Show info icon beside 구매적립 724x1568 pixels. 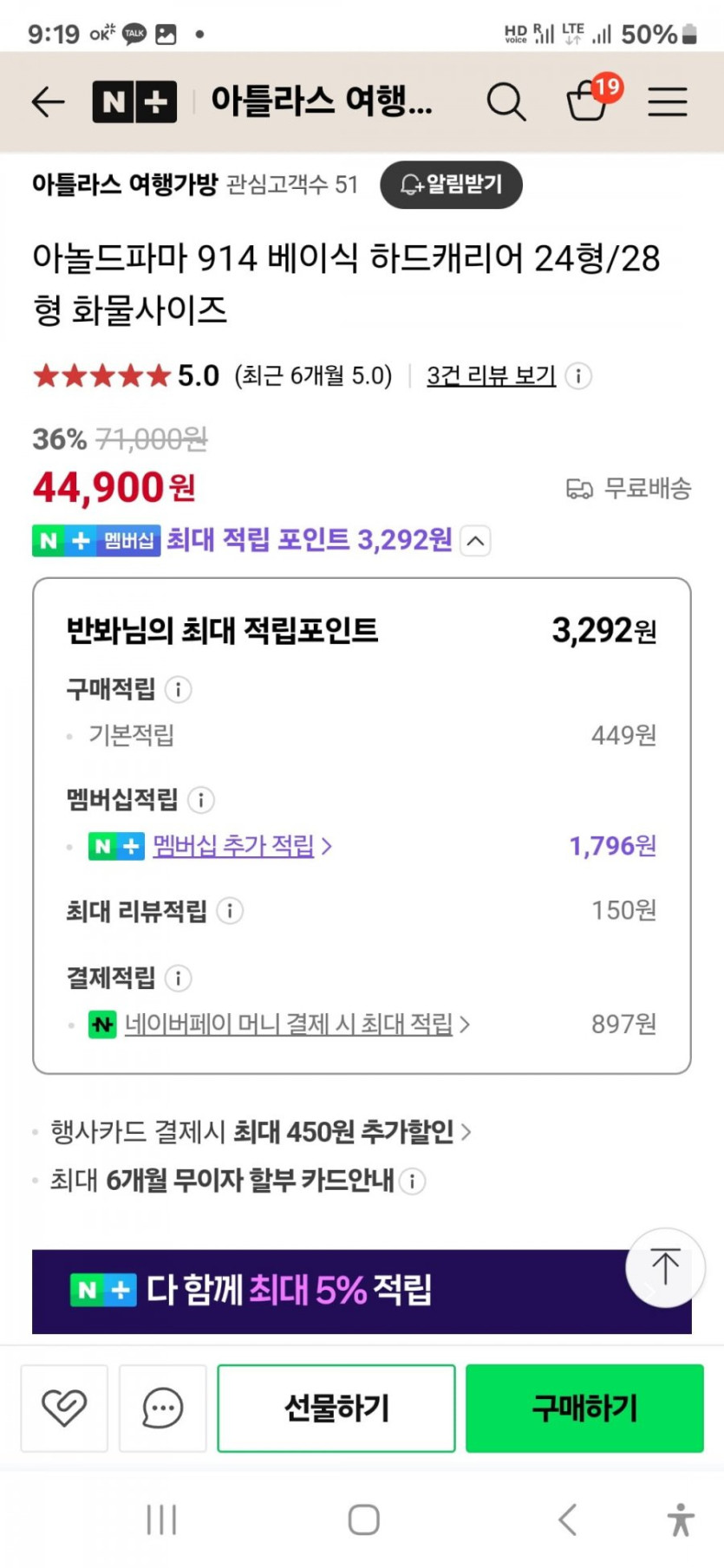(x=178, y=690)
